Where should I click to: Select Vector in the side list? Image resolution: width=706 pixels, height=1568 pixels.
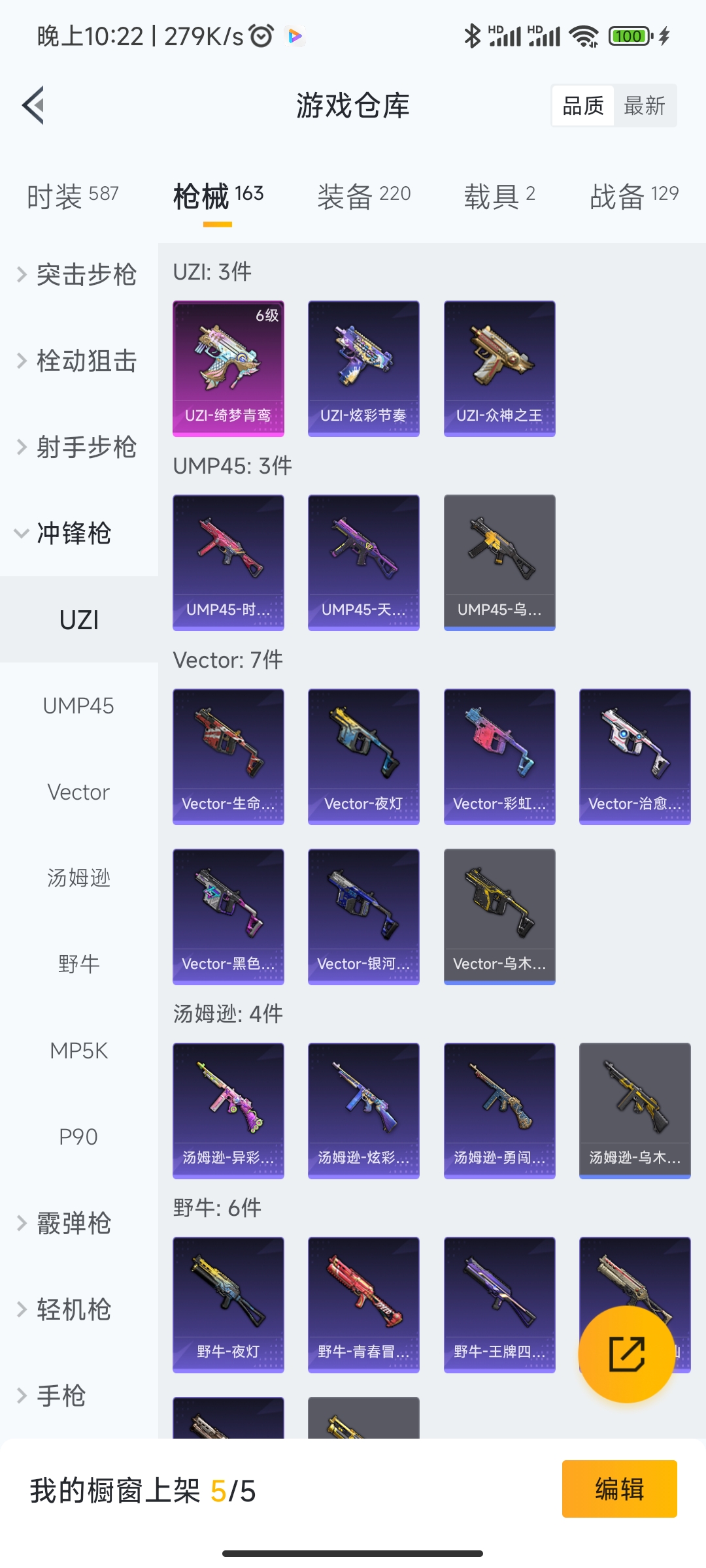click(78, 792)
